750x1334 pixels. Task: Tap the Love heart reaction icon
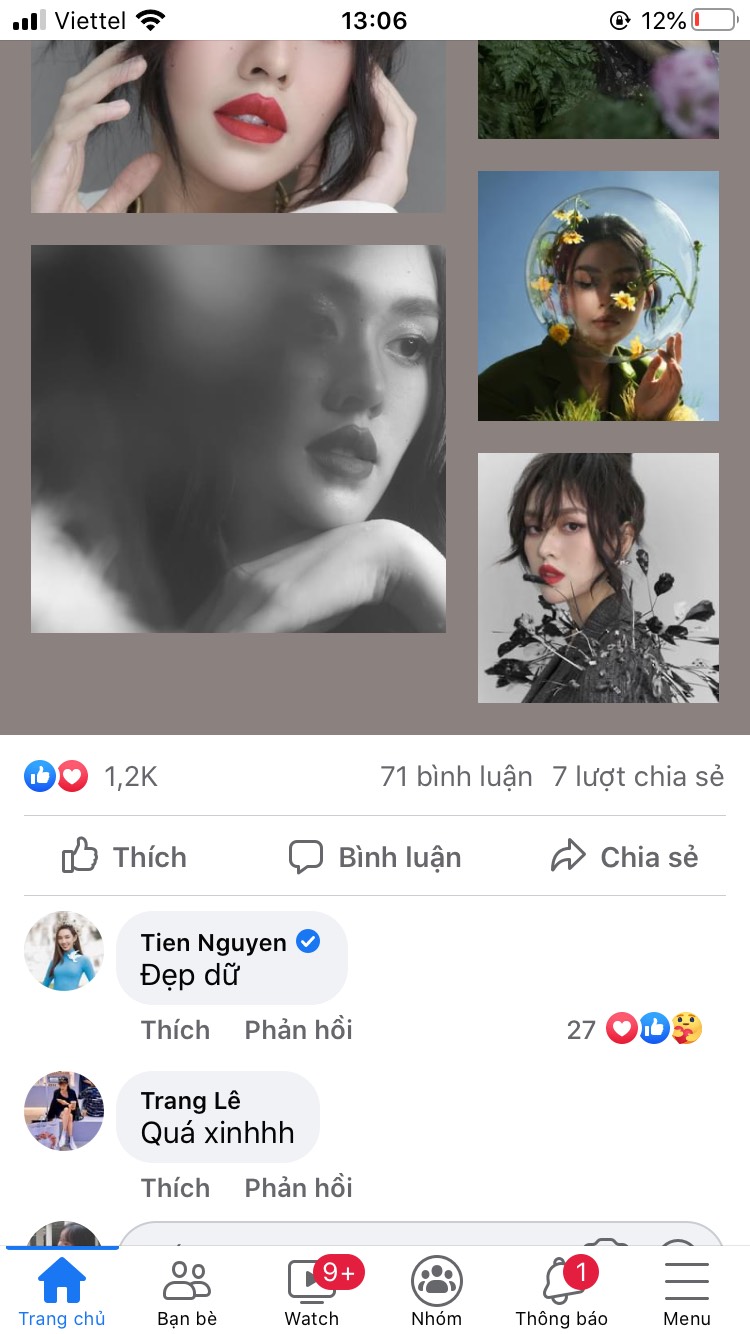tap(72, 776)
